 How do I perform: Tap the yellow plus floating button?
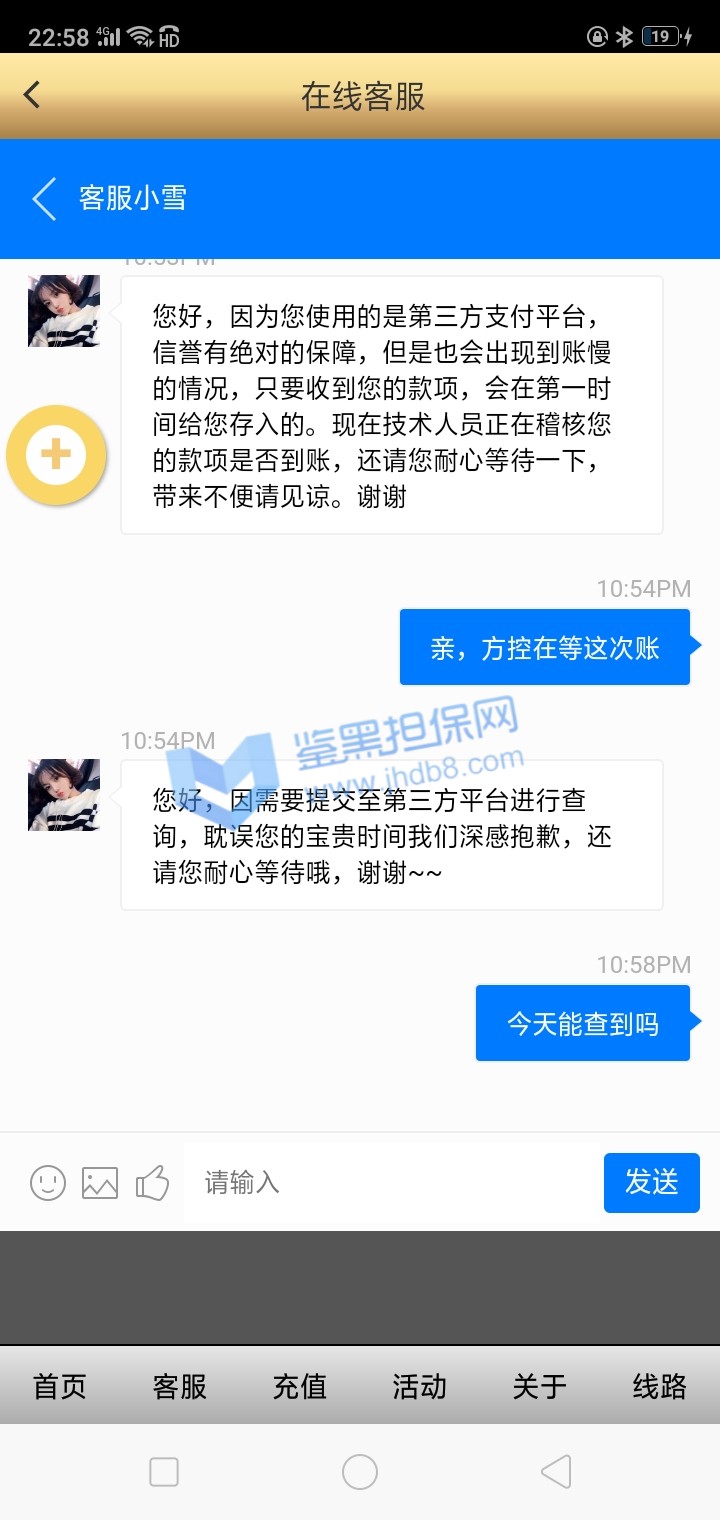click(x=56, y=455)
